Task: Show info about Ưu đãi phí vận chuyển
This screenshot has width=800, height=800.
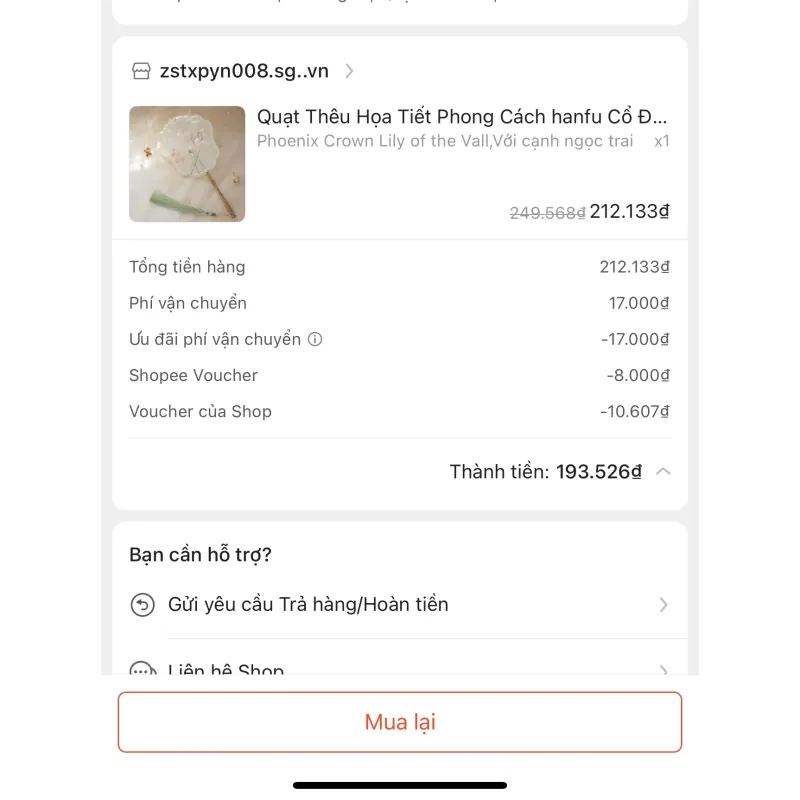Action: [315, 339]
